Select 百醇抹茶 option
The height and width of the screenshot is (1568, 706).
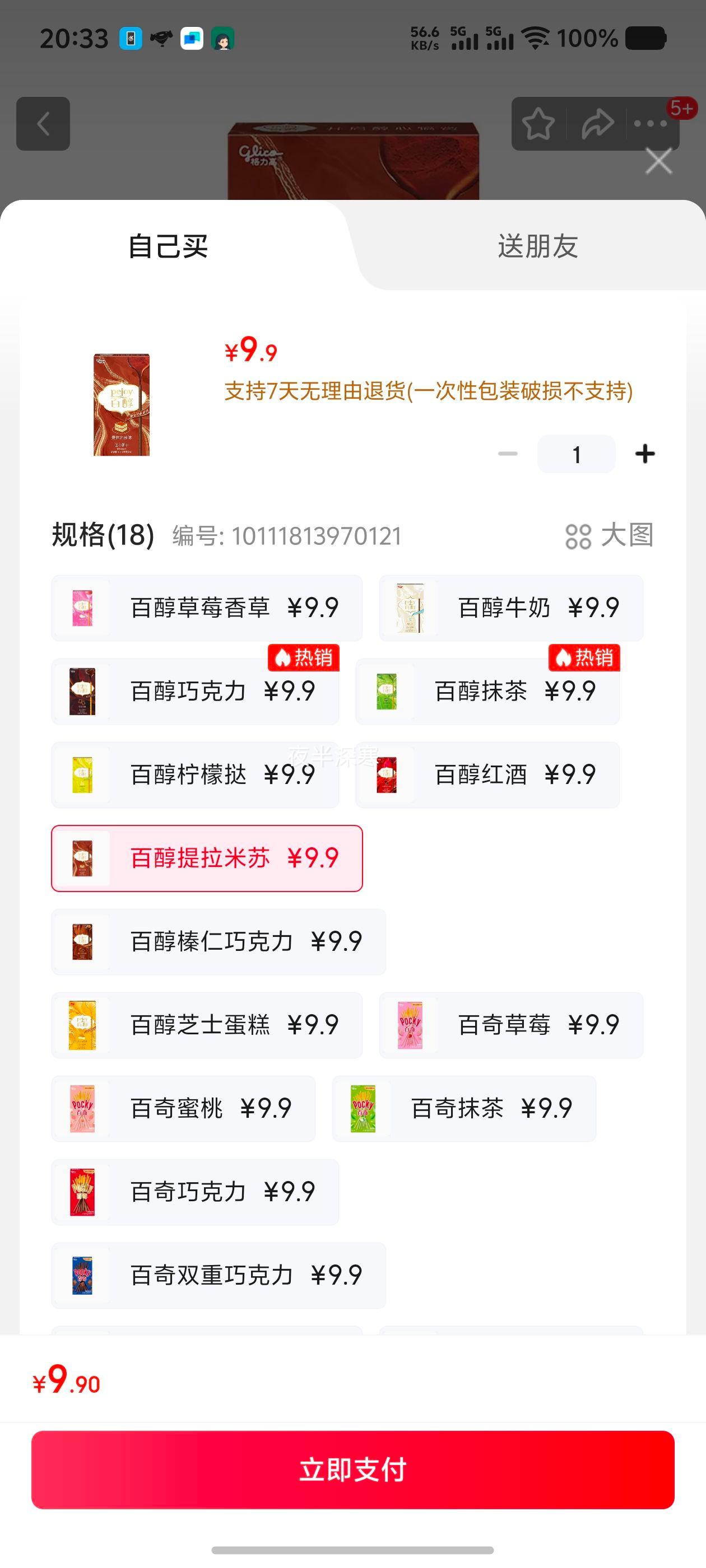[x=487, y=691]
